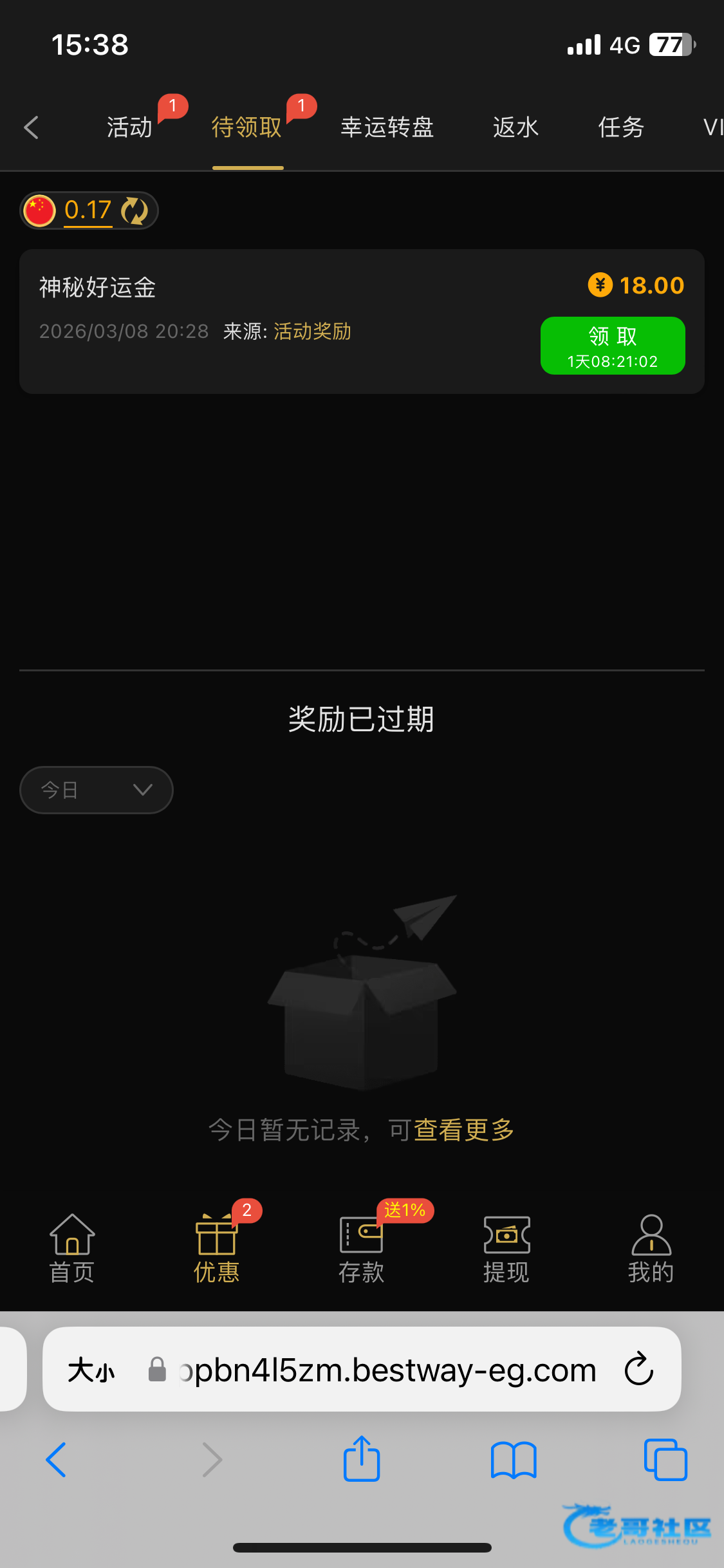This screenshot has width=724, height=1568.
Task: Open the 存款 deposit tab
Action: pos(361,1249)
